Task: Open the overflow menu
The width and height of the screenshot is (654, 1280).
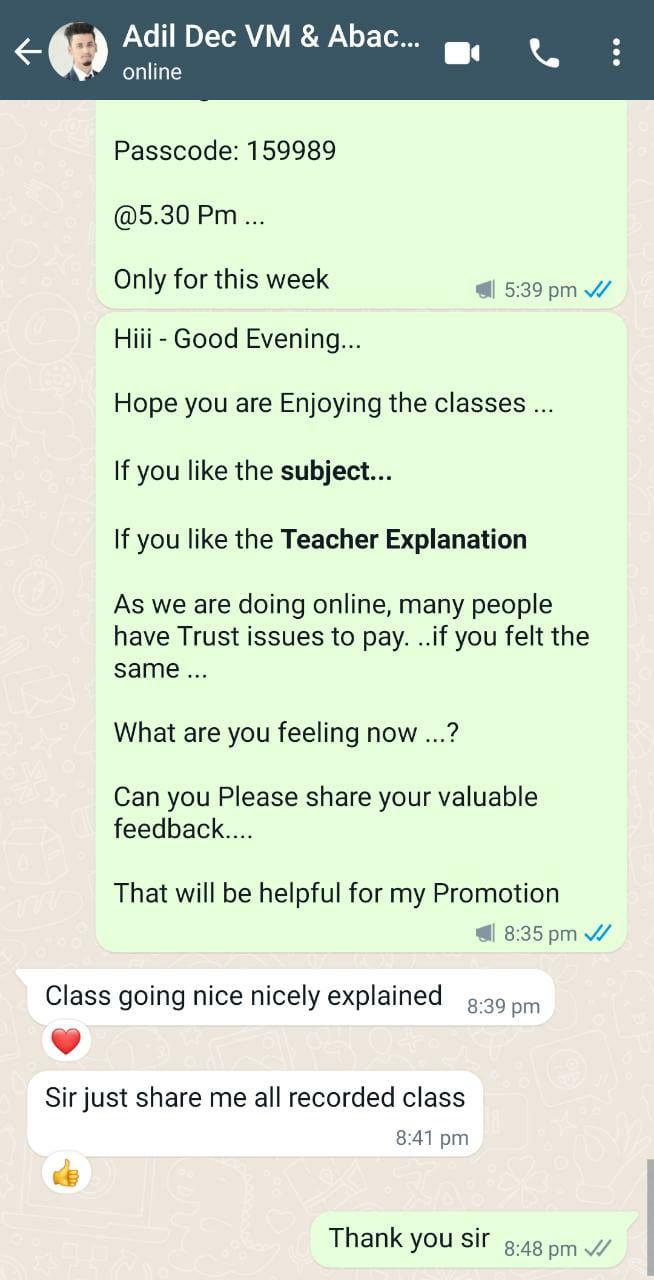Action: tap(616, 53)
